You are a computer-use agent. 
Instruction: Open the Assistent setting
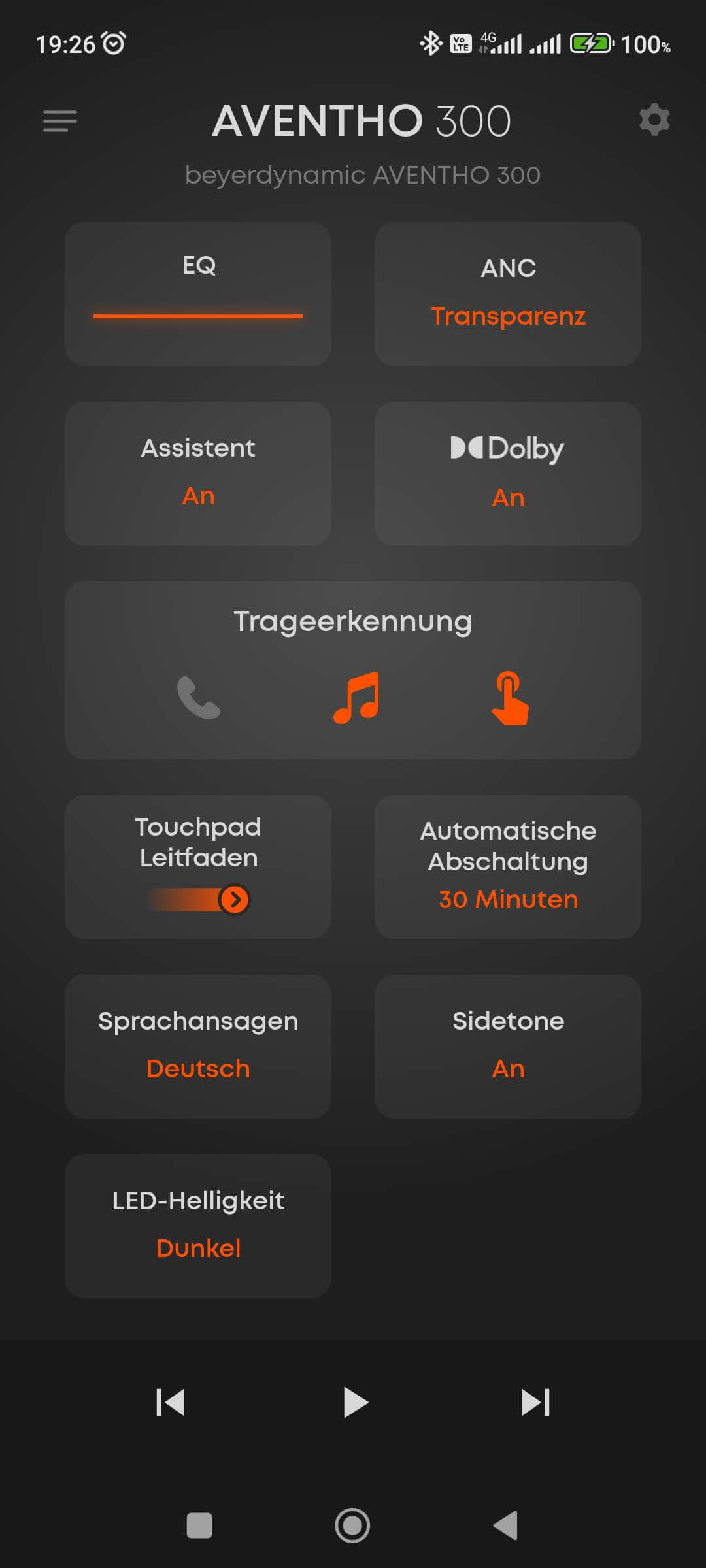(x=198, y=473)
